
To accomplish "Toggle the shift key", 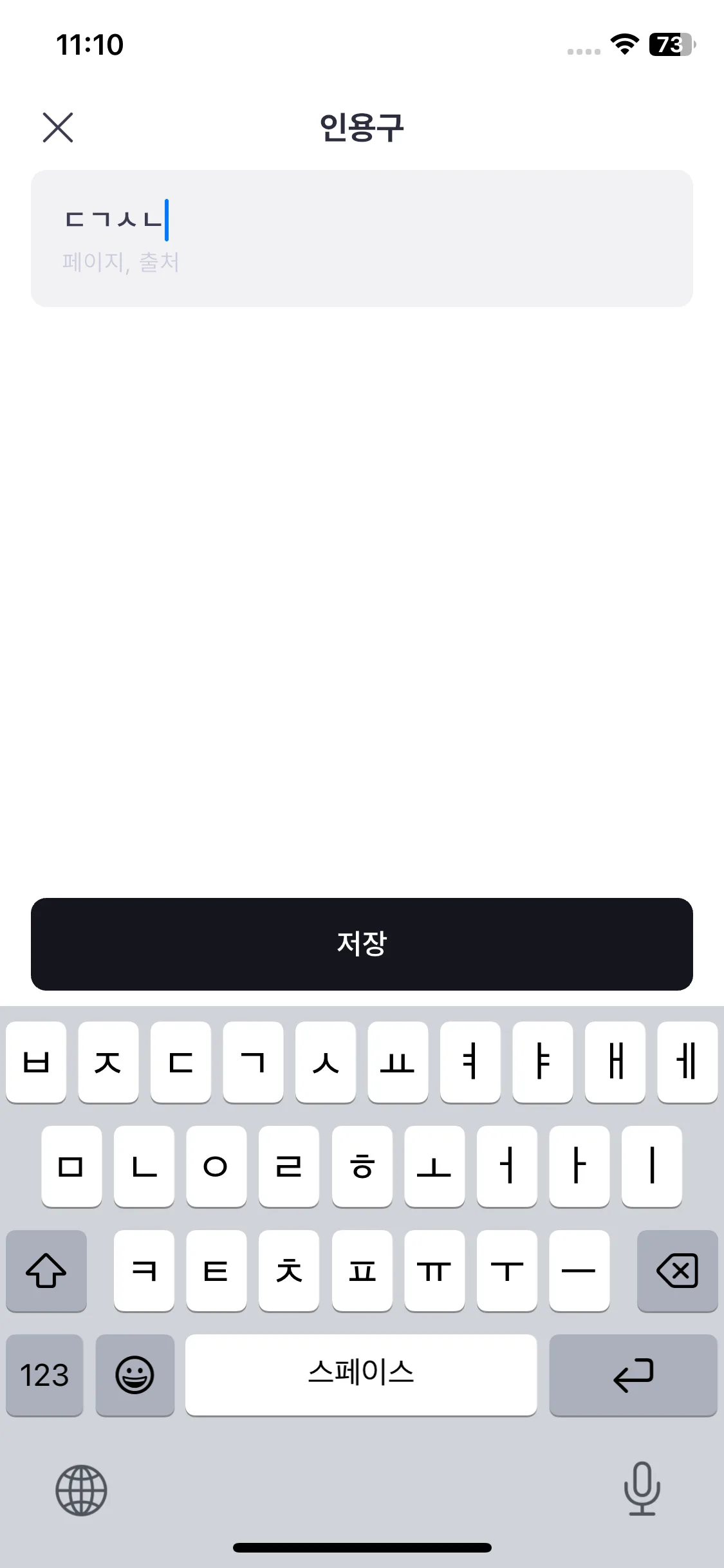I will tap(46, 1271).
